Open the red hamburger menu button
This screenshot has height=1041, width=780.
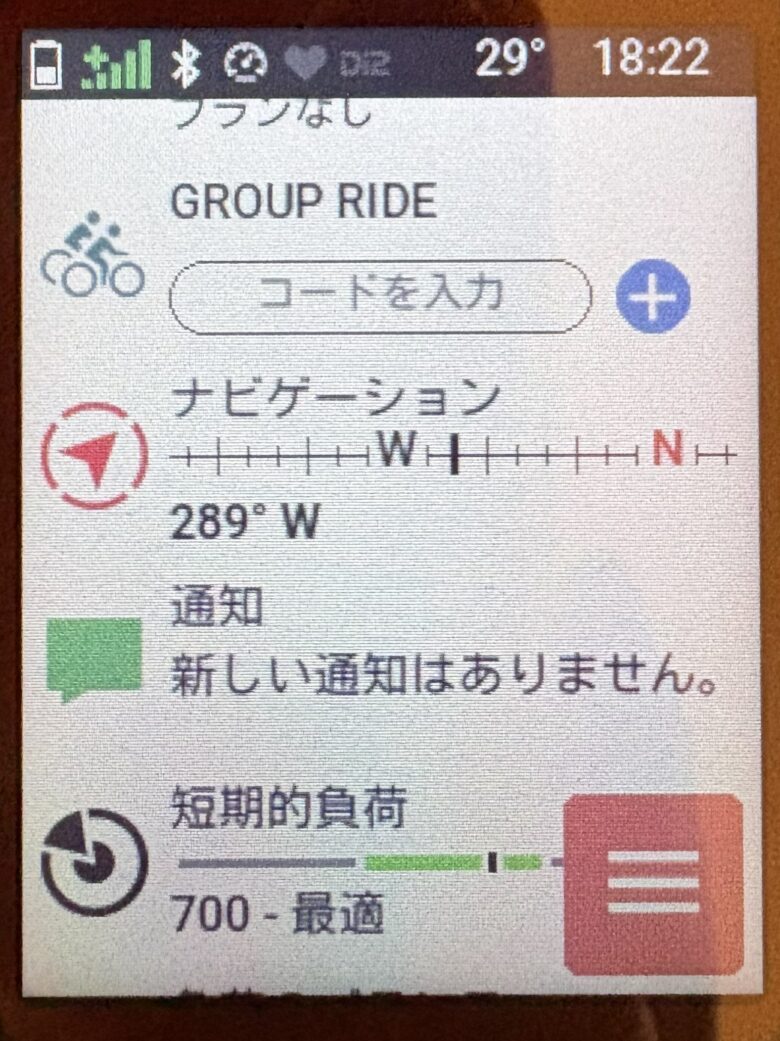(x=653, y=883)
